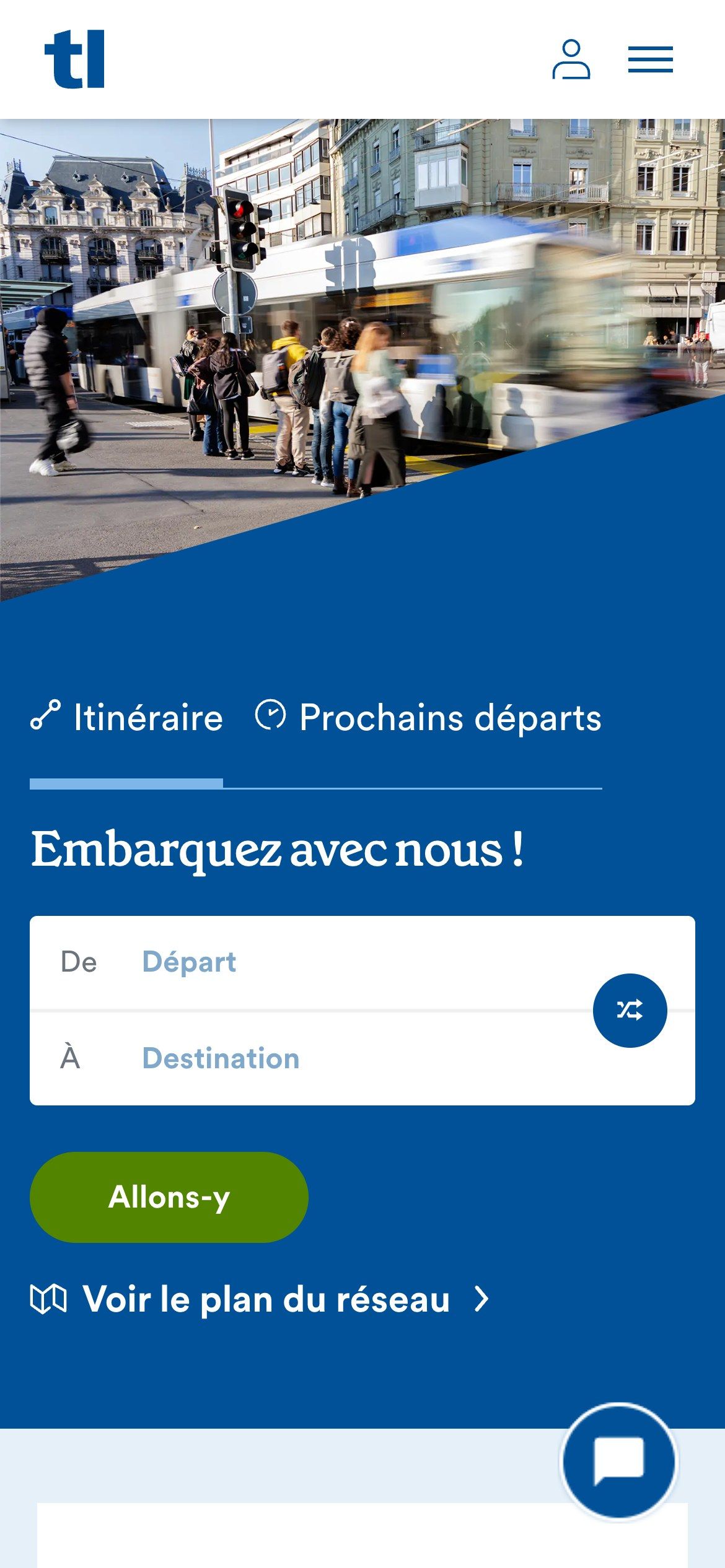Switch to the Prochains départs tab
This screenshot has height=1568, width=725.
coord(428,718)
